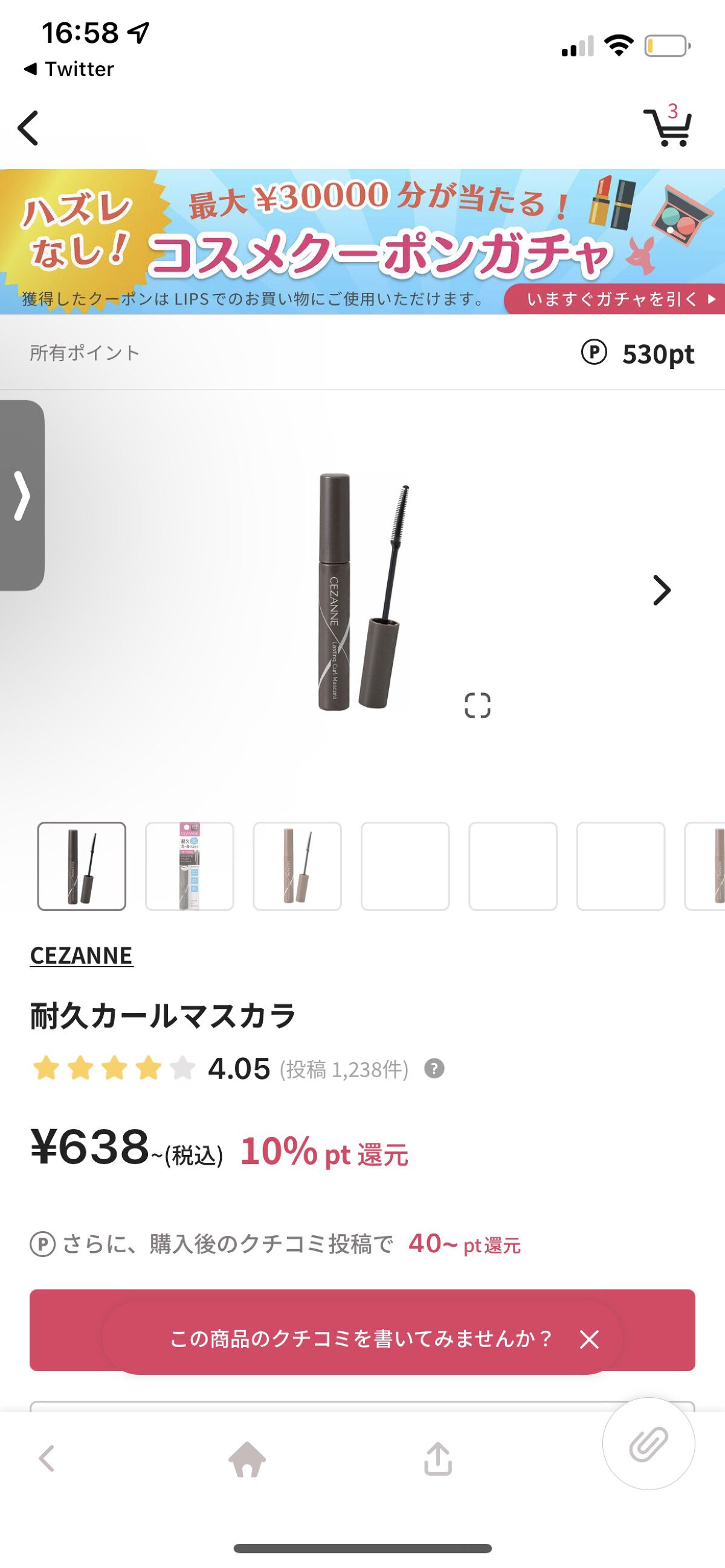Open the cosmetics coupon gacha banner

point(362,242)
